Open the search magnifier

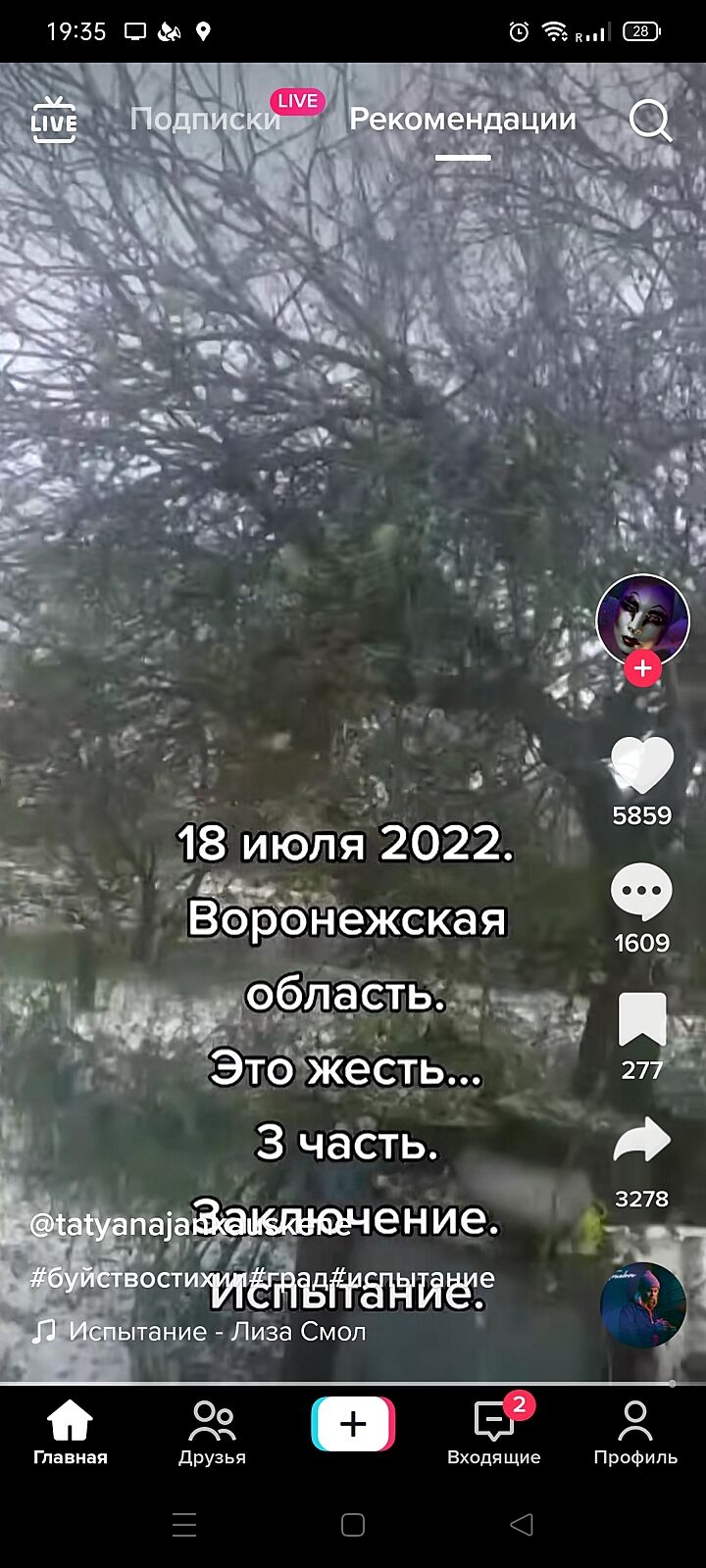[649, 121]
